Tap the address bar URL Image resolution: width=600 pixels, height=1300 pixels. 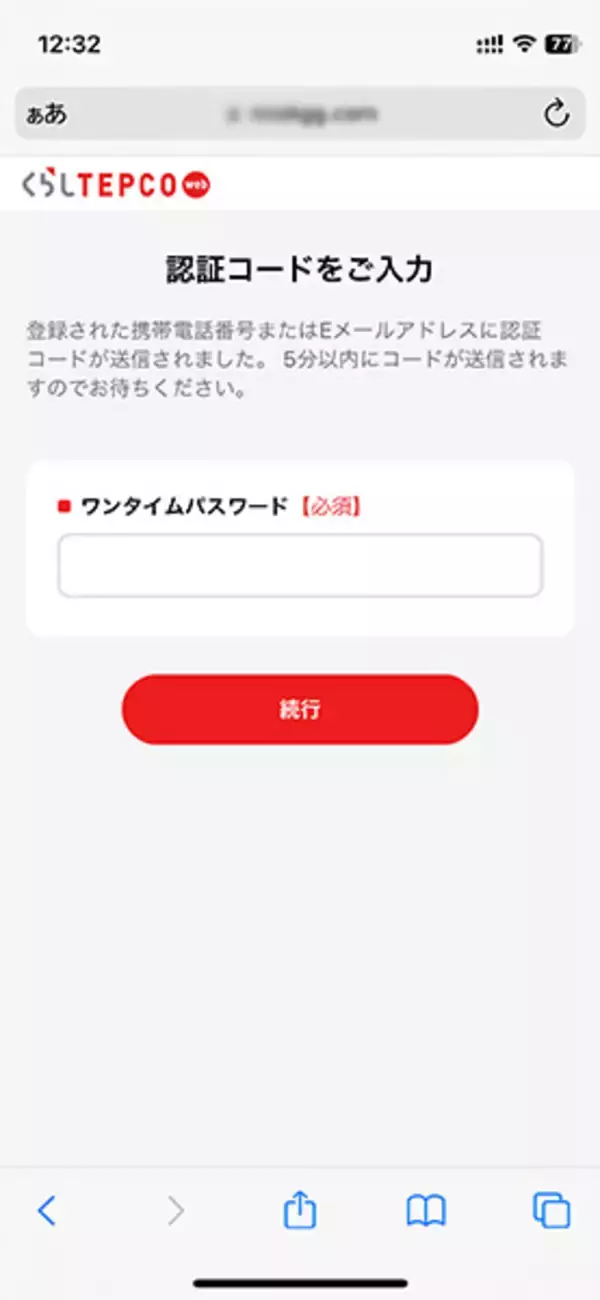[300, 115]
